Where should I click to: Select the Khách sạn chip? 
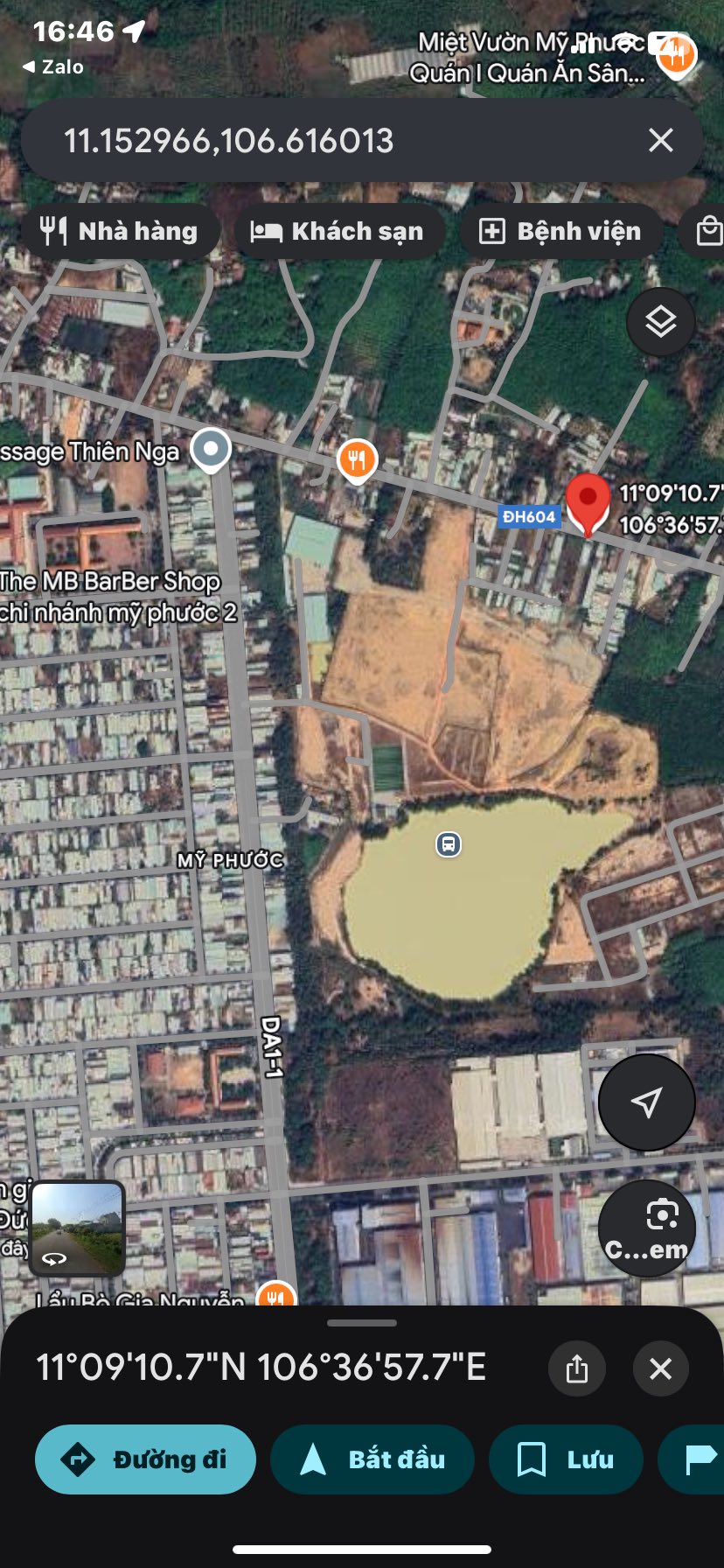tap(339, 231)
